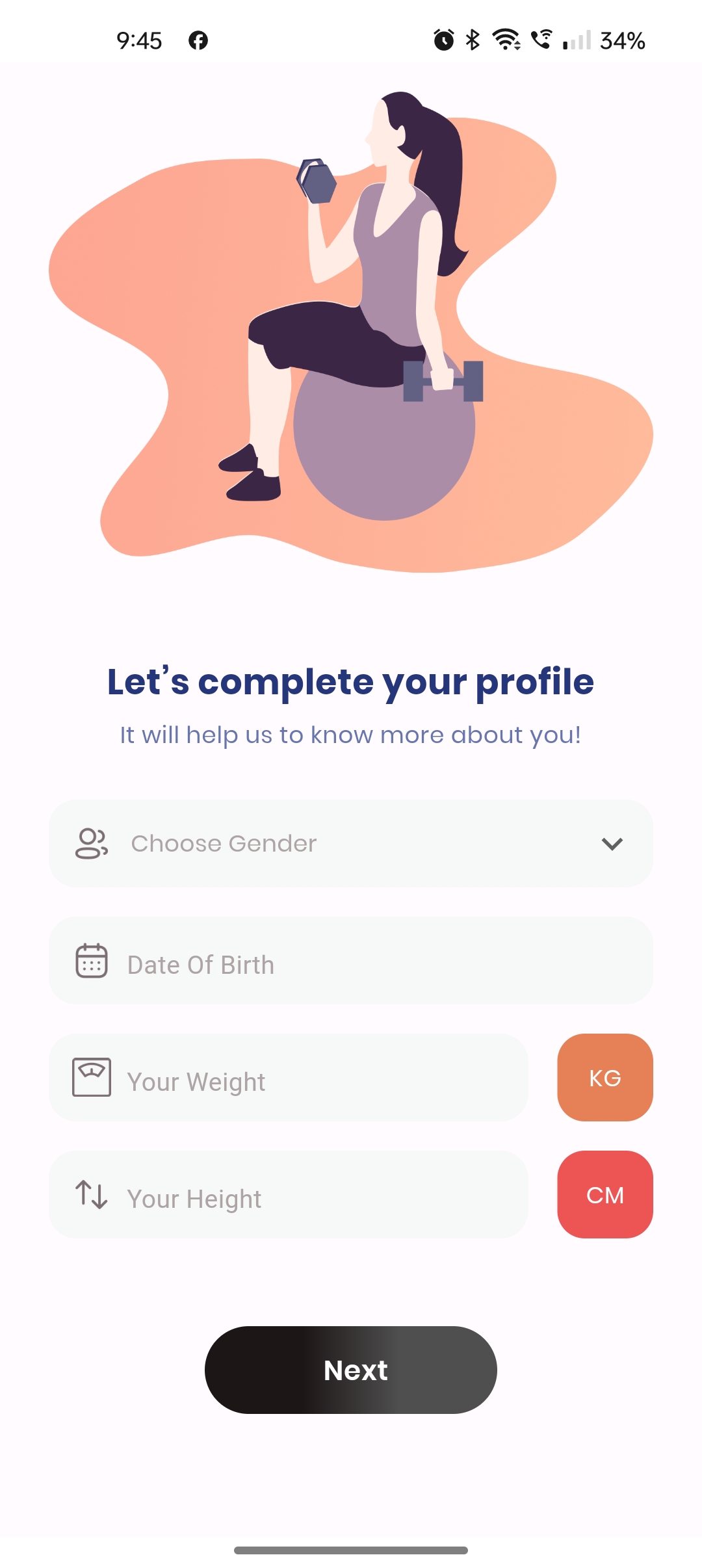Expand the Choose Gender dropdown
The width and height of the screenshot is (702, 1568).
pyautogui.click(x=351, y=843)
